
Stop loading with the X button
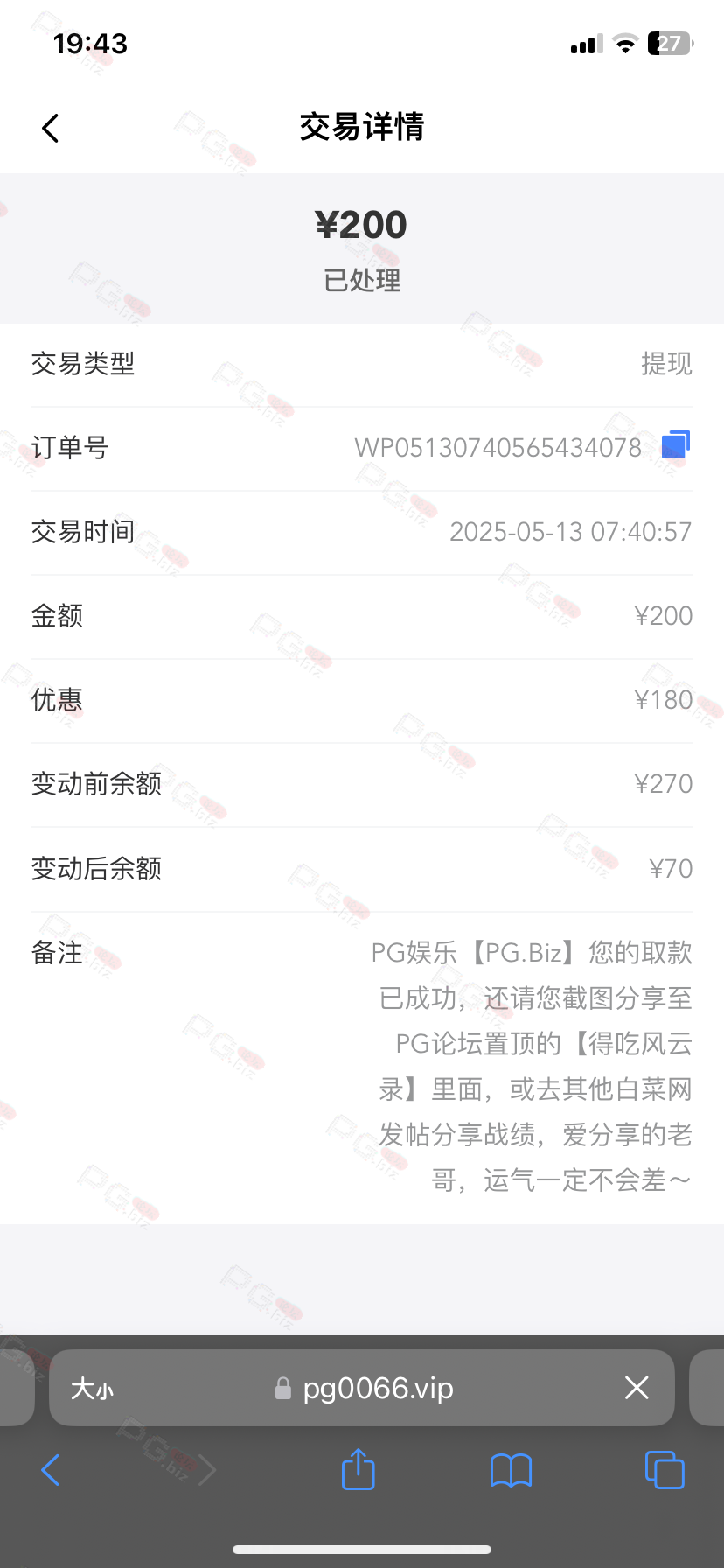[637, 1387]
